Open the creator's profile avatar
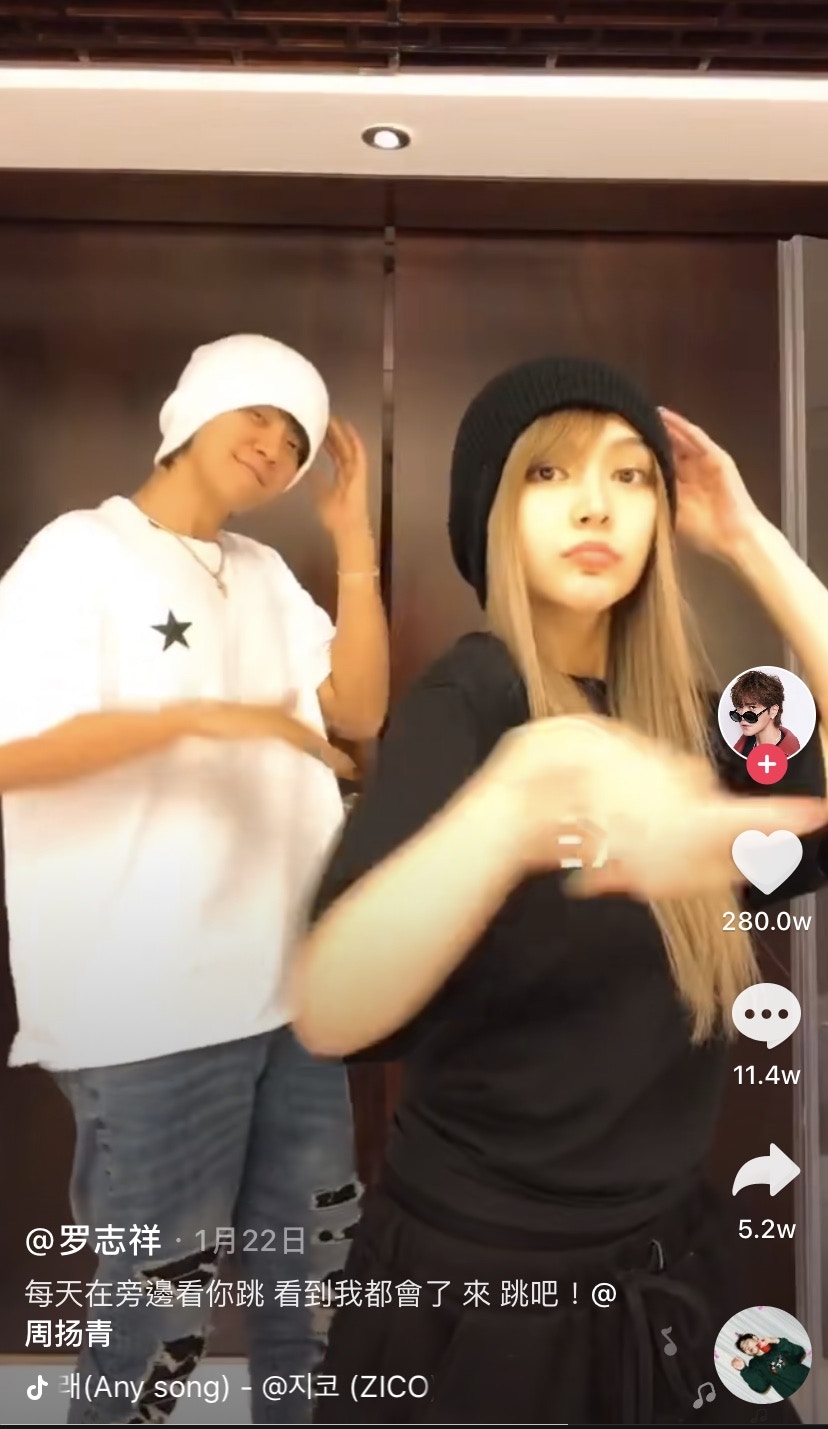The image size is (828, 1429). coord(767,713)
